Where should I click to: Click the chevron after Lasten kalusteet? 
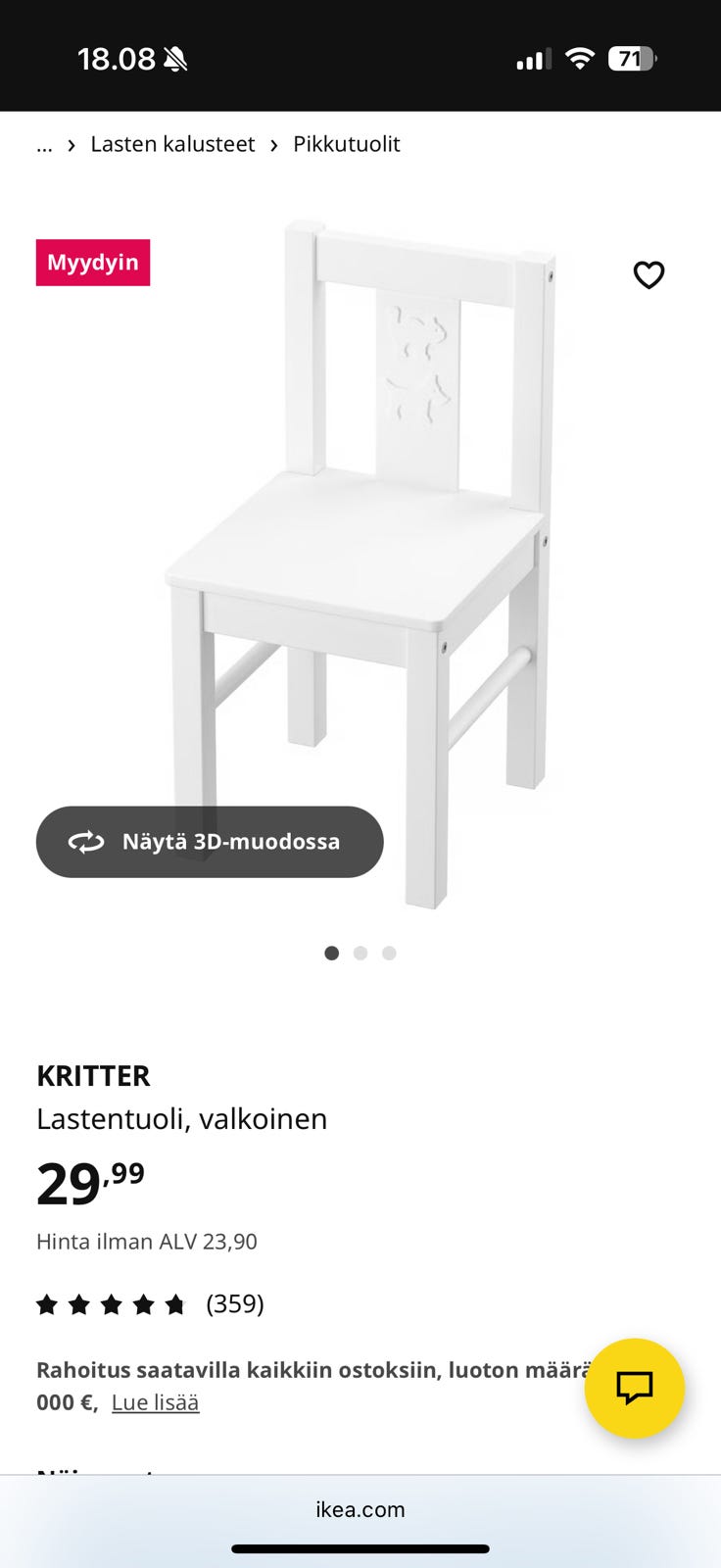tap(272, 144)
